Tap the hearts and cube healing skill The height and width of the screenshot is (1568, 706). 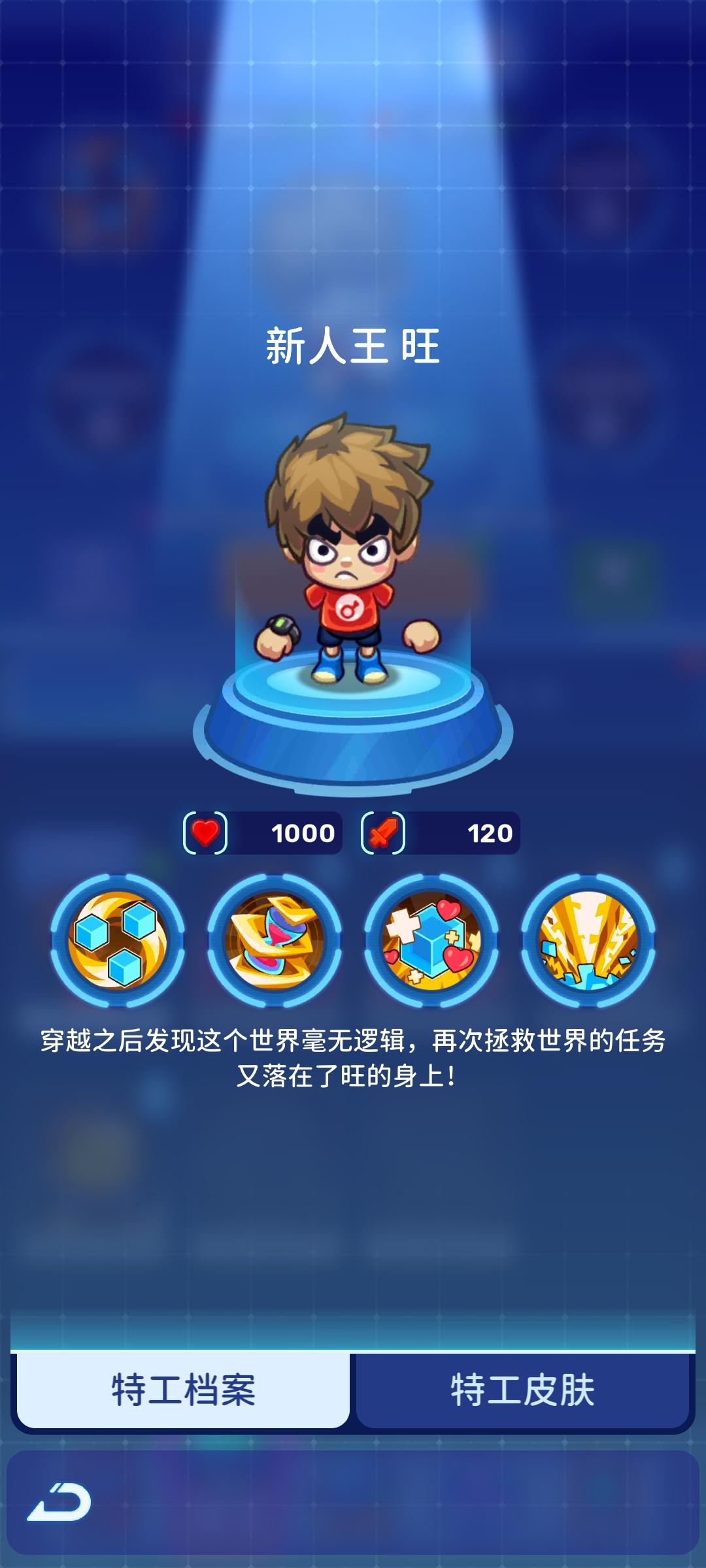tap(431, 941)
